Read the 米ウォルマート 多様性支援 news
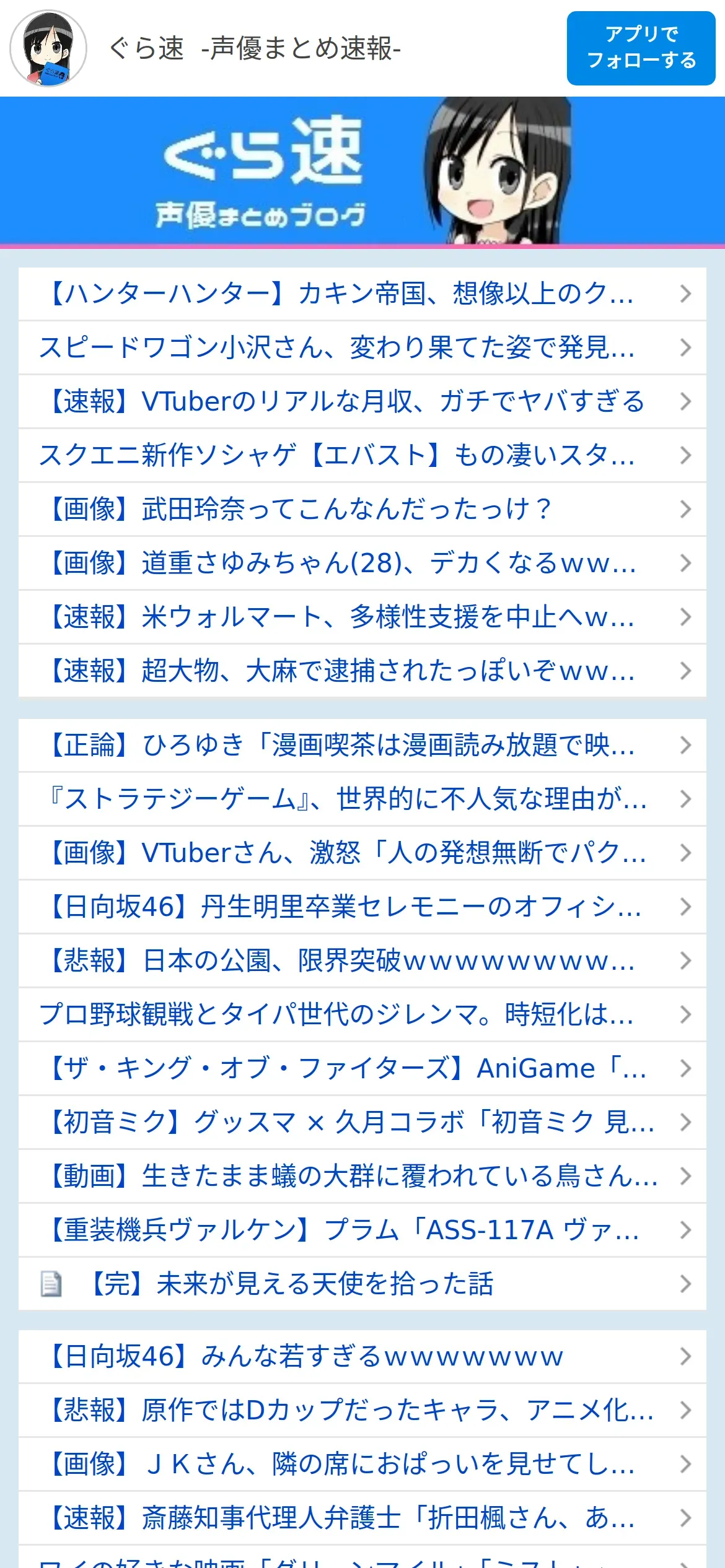 362,617
